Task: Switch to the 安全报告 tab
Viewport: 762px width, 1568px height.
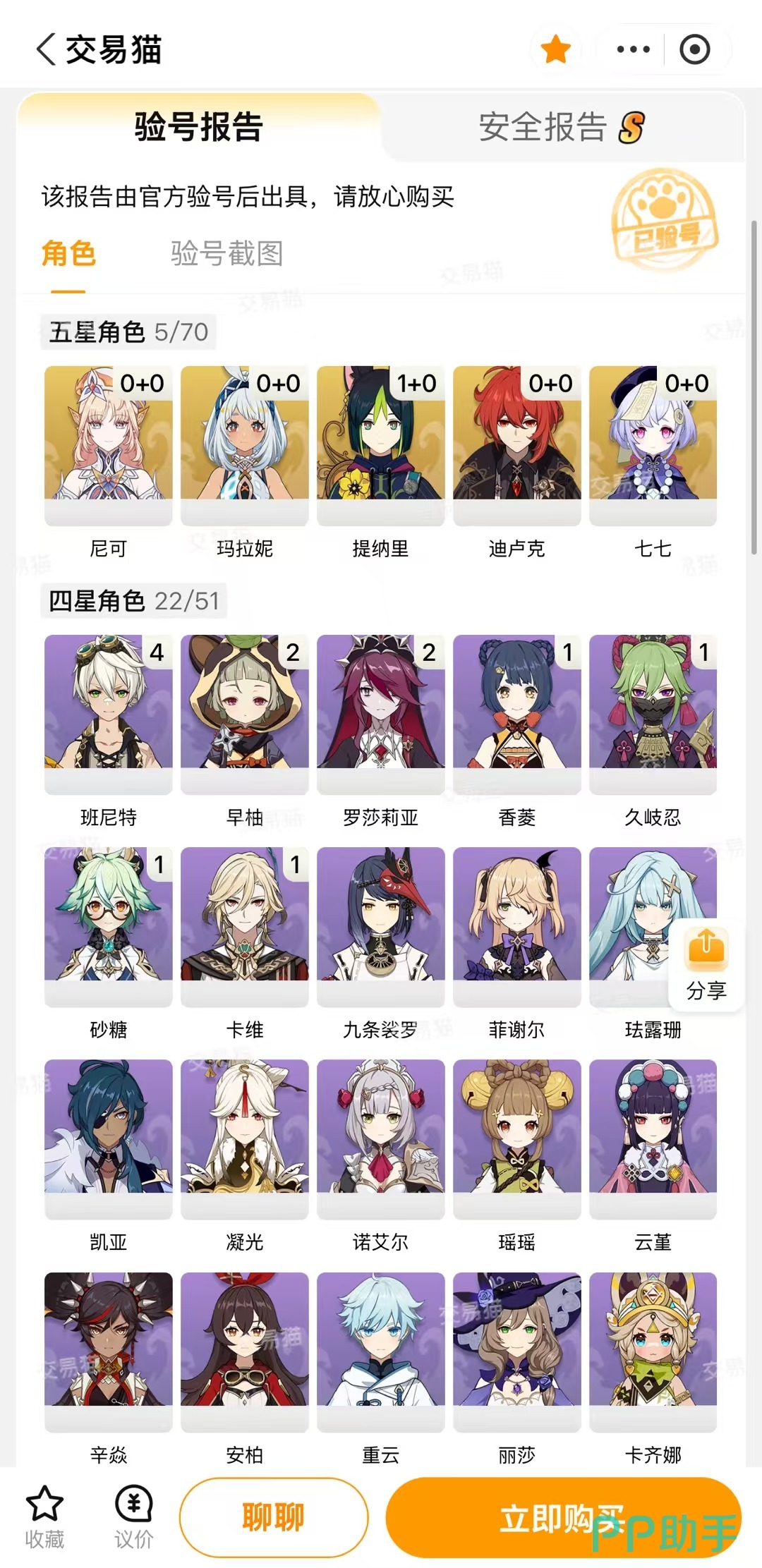Action: [562, 128]
